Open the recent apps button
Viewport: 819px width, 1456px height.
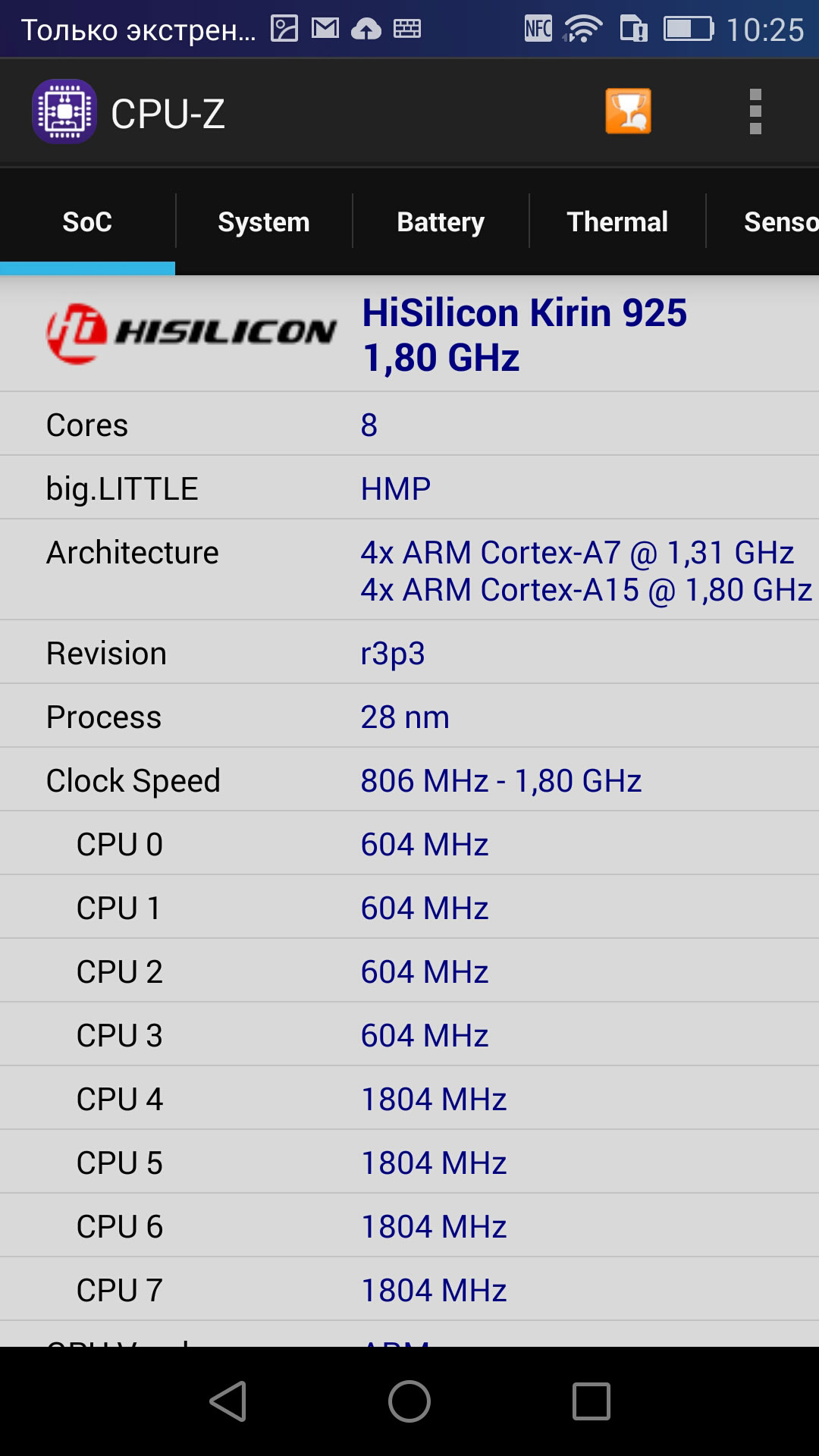pyautogui.click(x=591, y=1401)
